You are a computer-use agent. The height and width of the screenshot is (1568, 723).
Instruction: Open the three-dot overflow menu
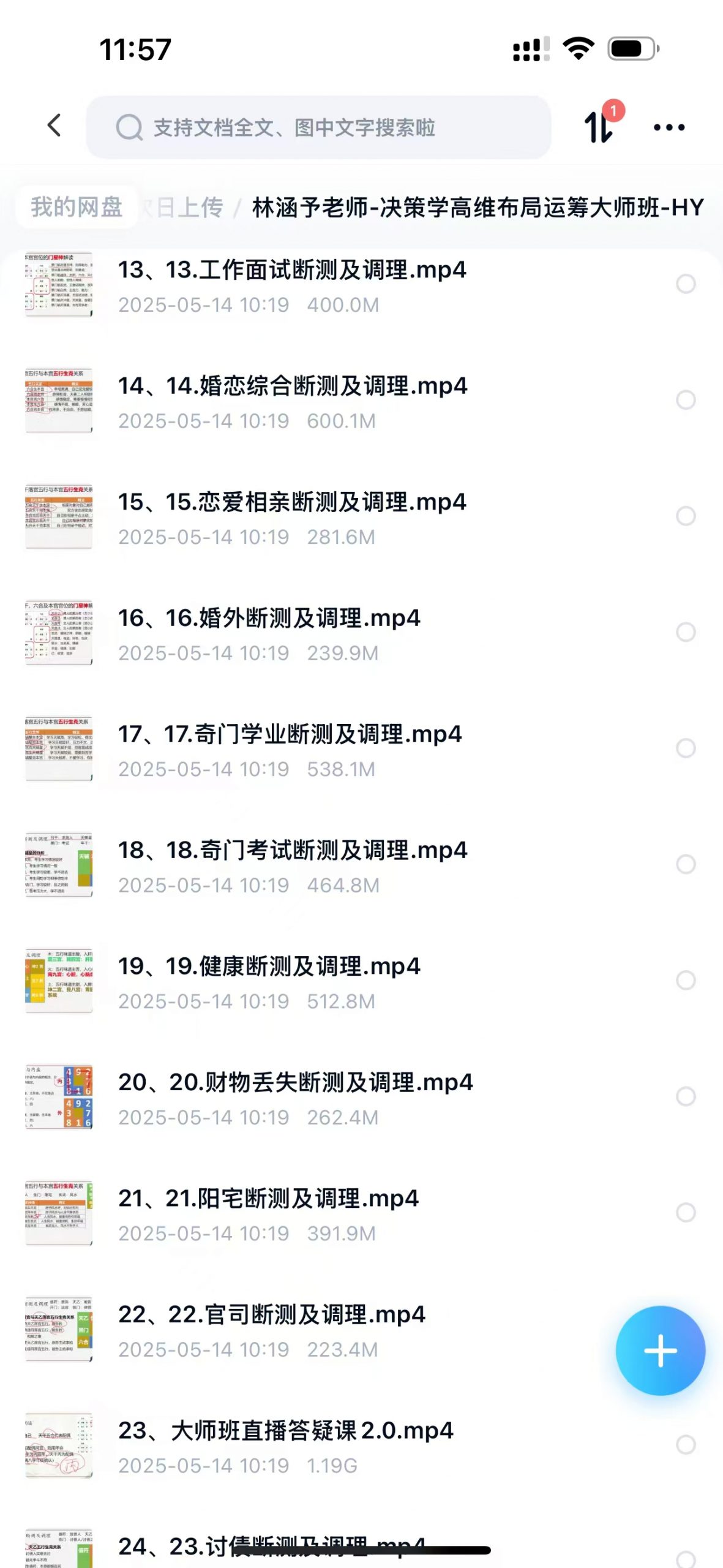coord(669,127)
